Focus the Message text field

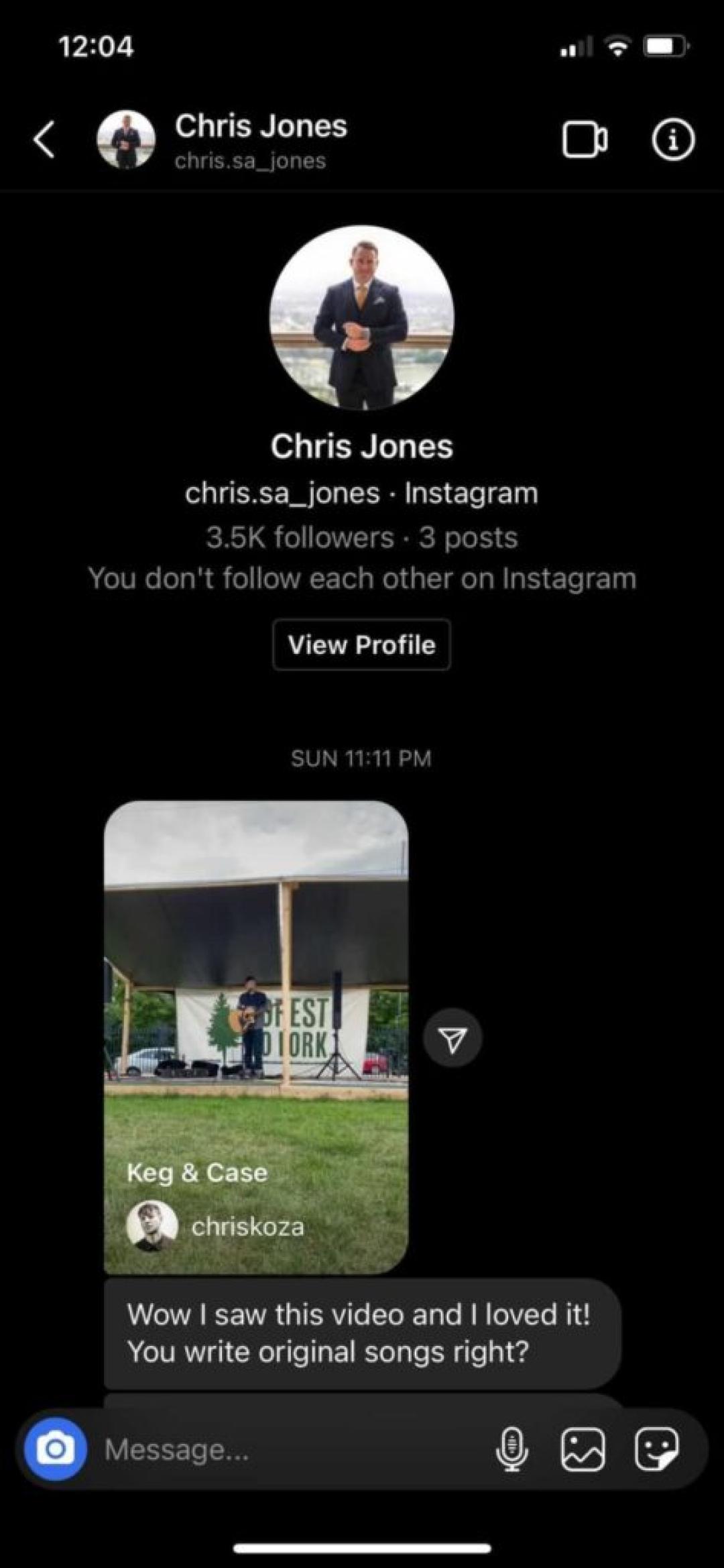(288, 1449)
